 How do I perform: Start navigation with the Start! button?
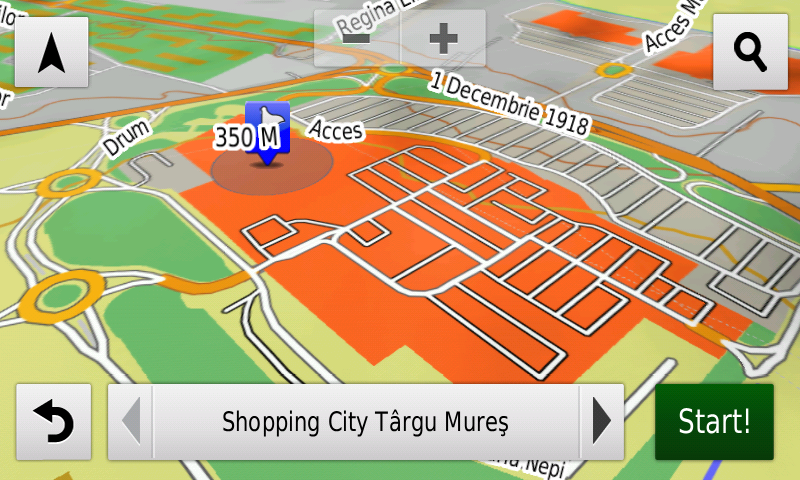pos(714,421)
